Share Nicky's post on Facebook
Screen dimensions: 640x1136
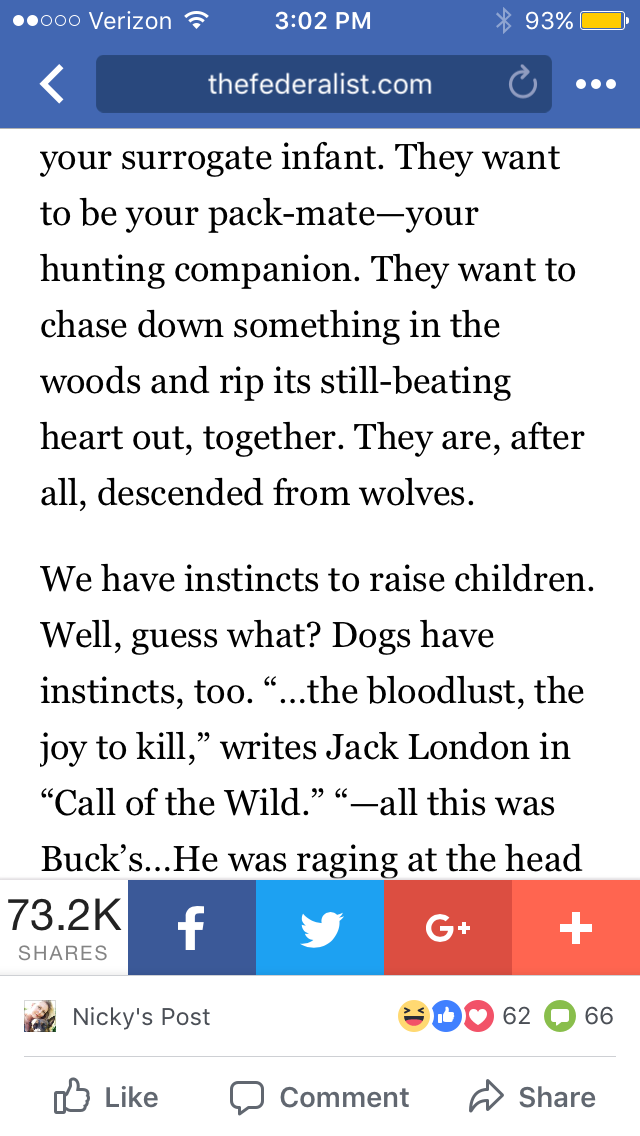click(533, 1097)
